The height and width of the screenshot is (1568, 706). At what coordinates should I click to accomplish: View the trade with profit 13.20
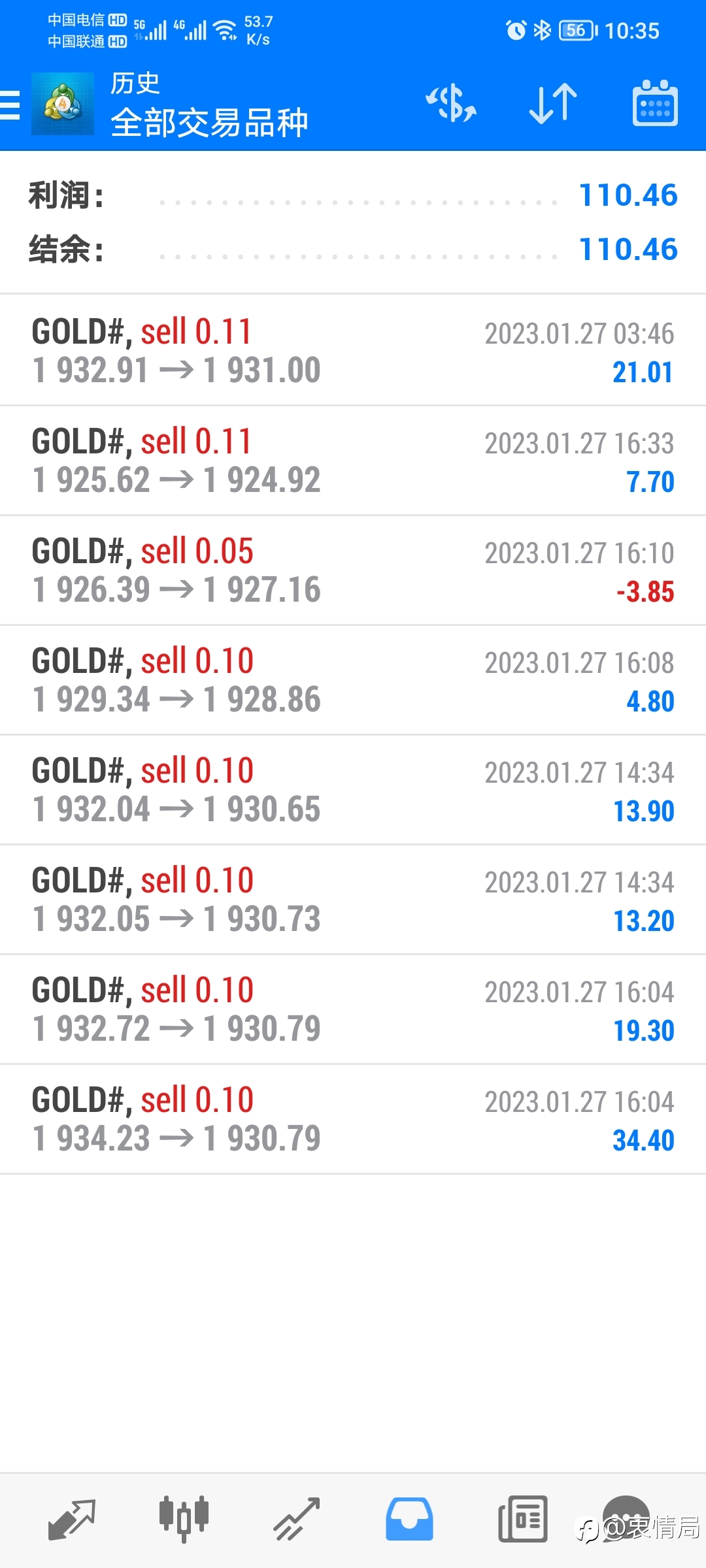[x=353, y=900]
